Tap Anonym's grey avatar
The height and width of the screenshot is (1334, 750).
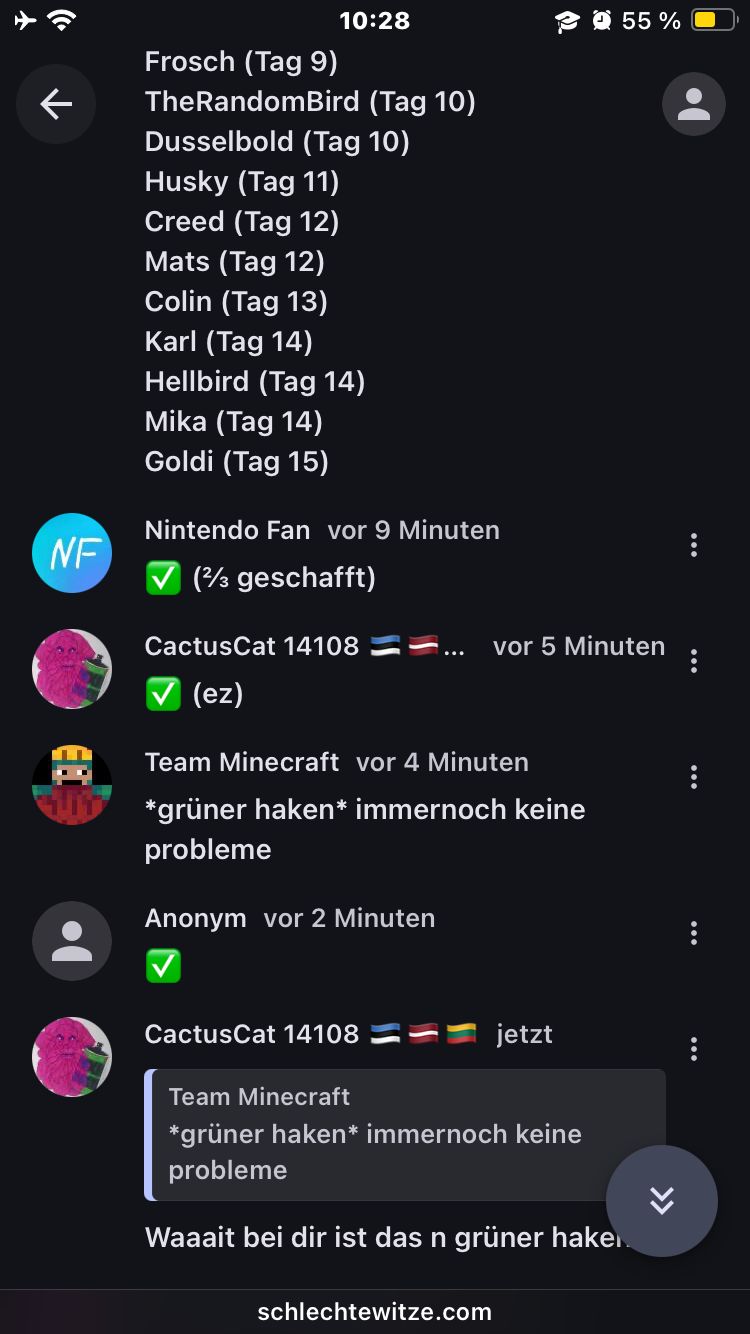click(x=72, y=941)
